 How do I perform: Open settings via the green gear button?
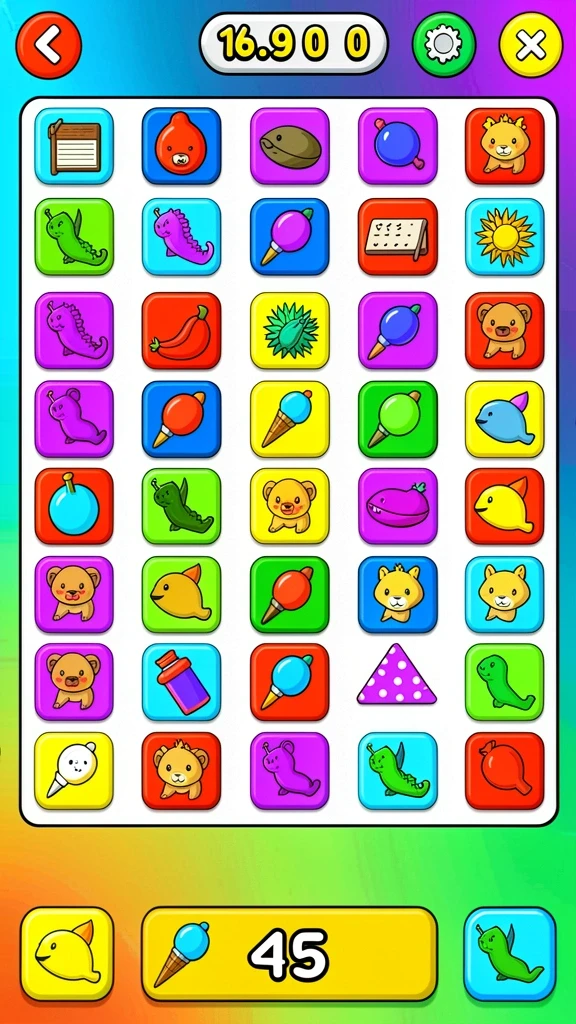pos(444,44)
